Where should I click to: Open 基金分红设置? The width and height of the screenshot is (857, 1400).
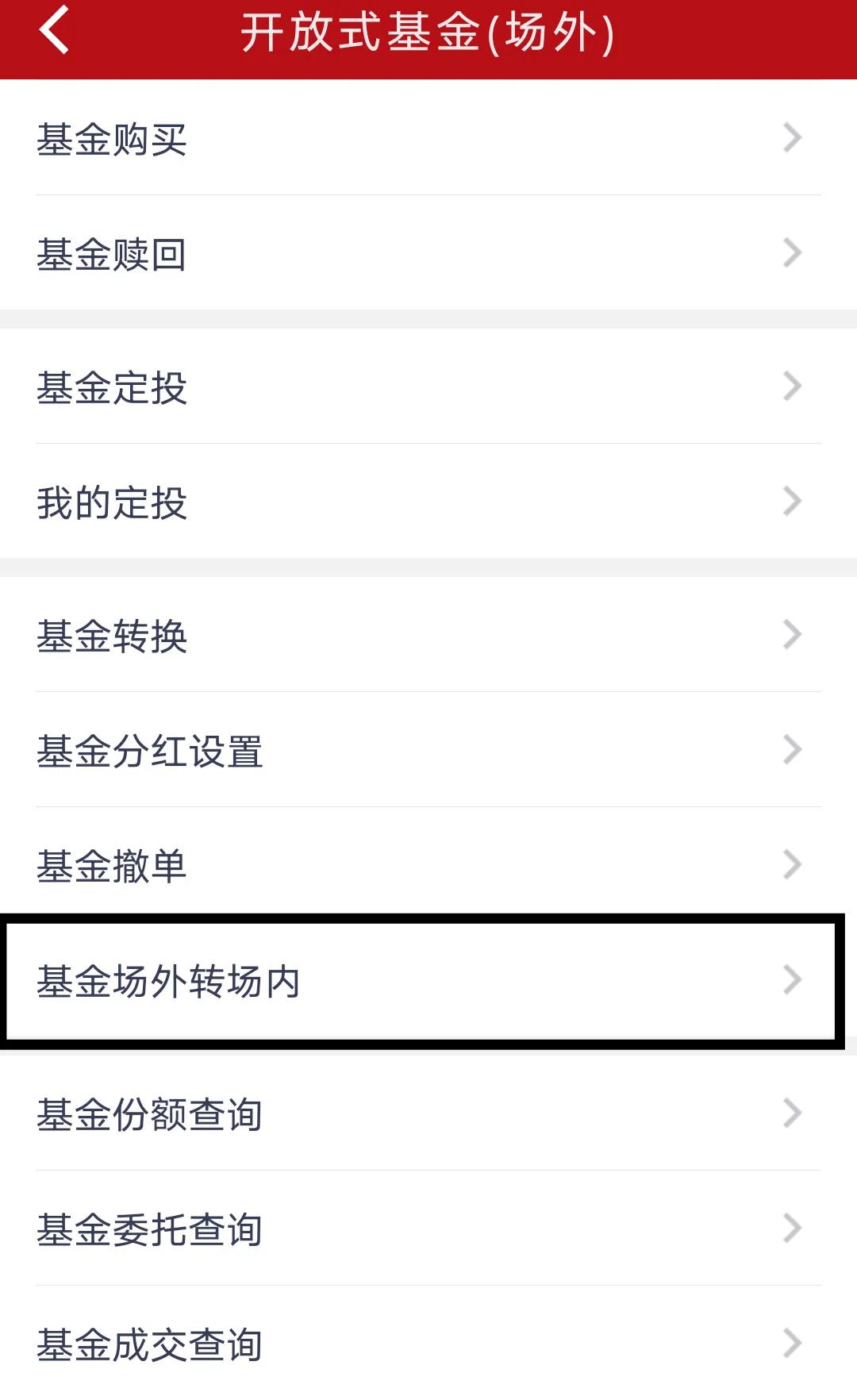pyautogui.click(x=428, y=749)
